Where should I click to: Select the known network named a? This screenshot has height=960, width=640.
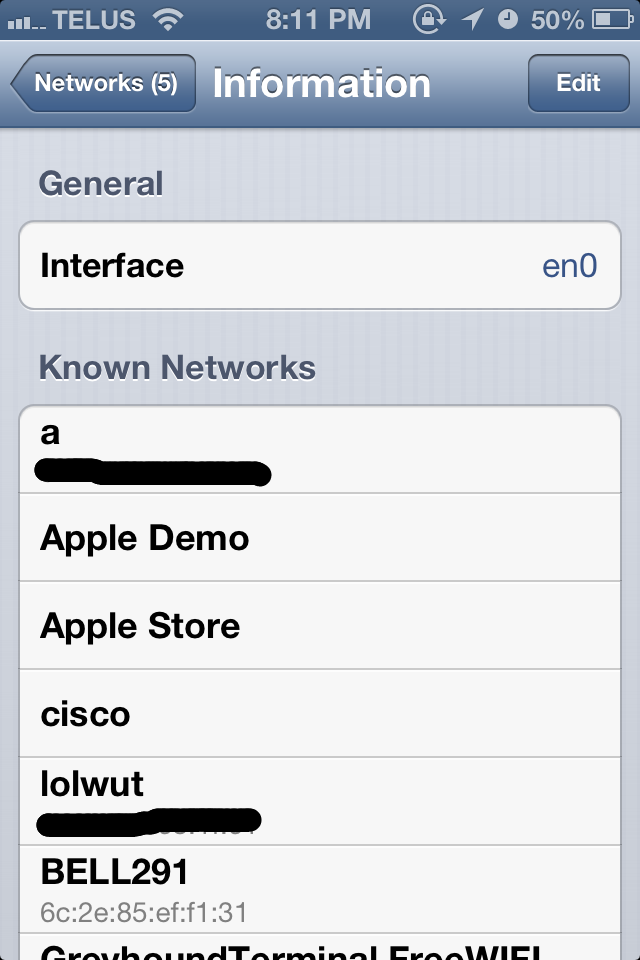320,450
